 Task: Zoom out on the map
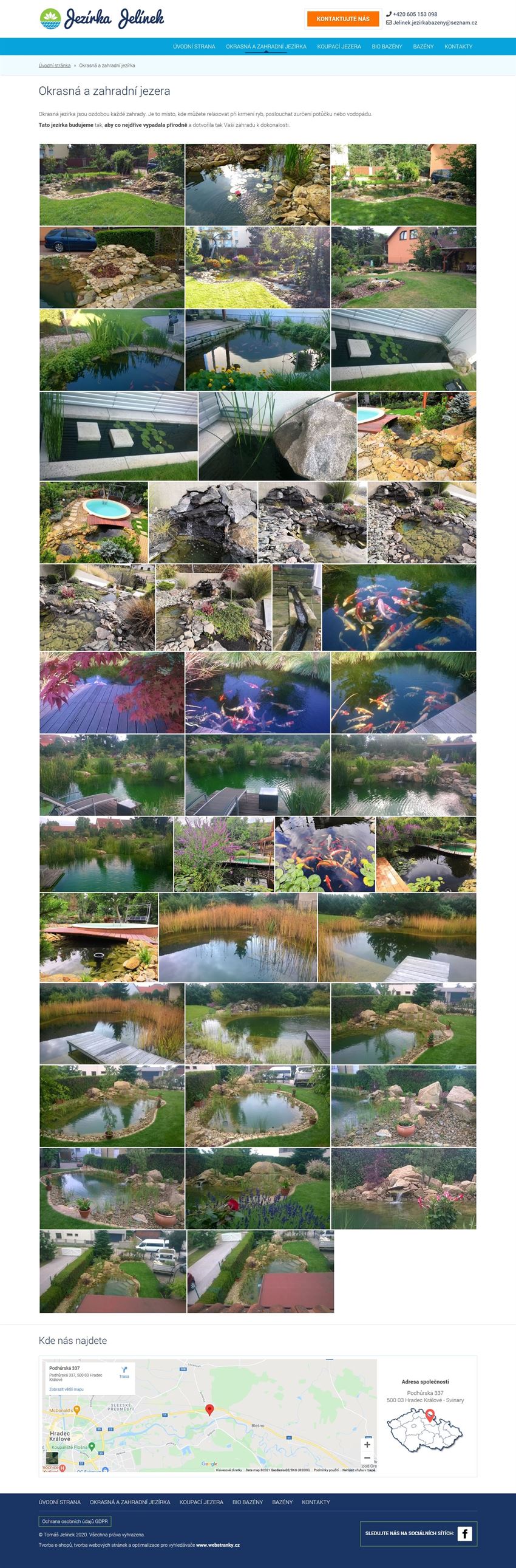pos(367,1458)
